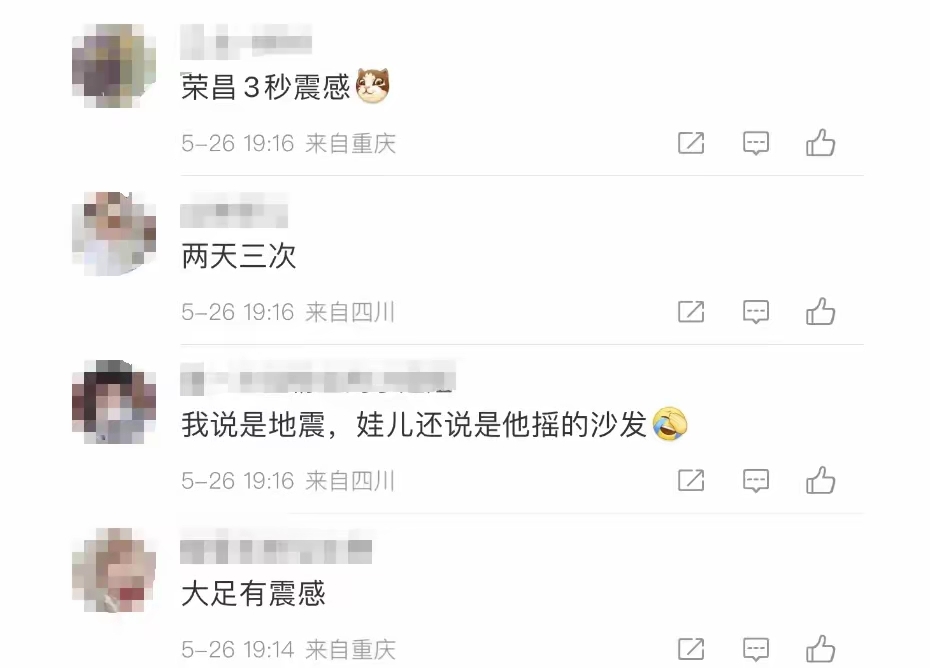Repost the comment 两天三次
The image size is (930, 668).
(x=691, y=312)
